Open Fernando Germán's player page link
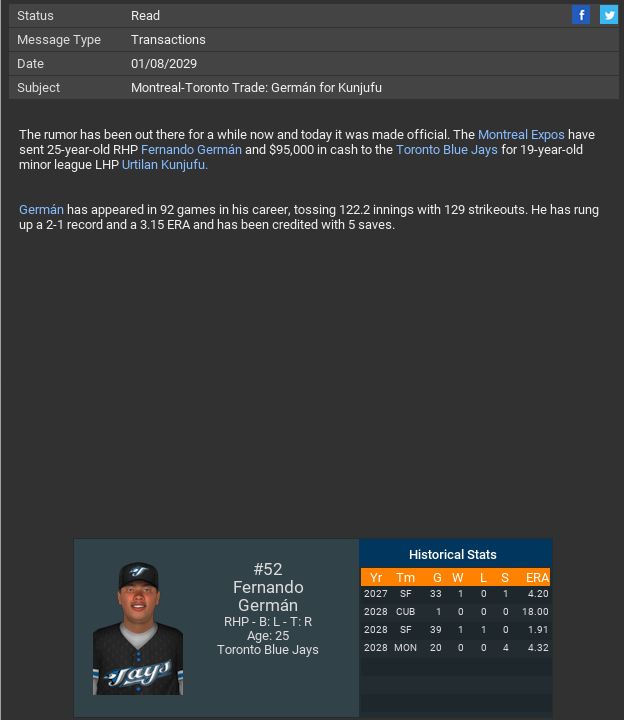The height and width of the screenshot is (720, 624). [191, 150]
